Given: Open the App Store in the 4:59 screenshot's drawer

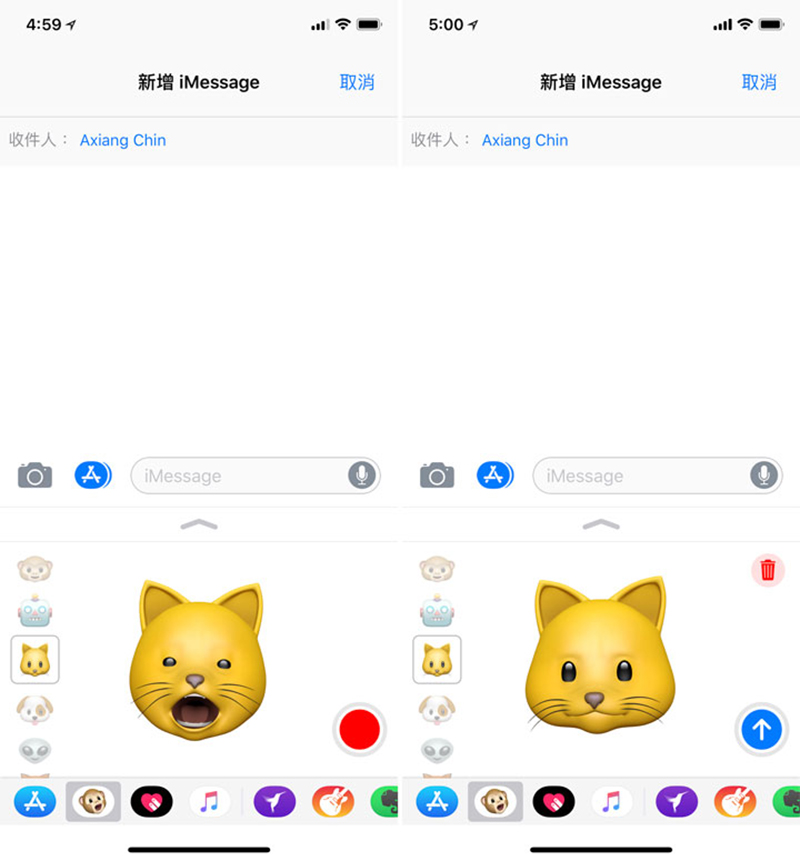Looking at the screenshot, I should point(35,801).
